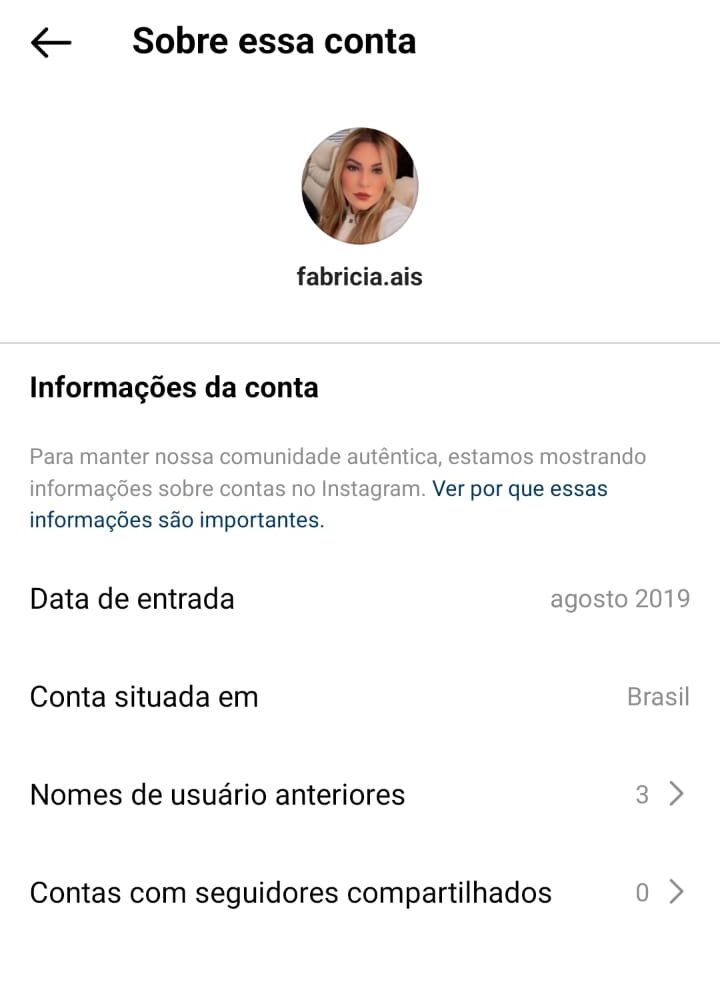Go back using the arrow icon
This screenshot has height=988, width=720.
tap(51, 42)
